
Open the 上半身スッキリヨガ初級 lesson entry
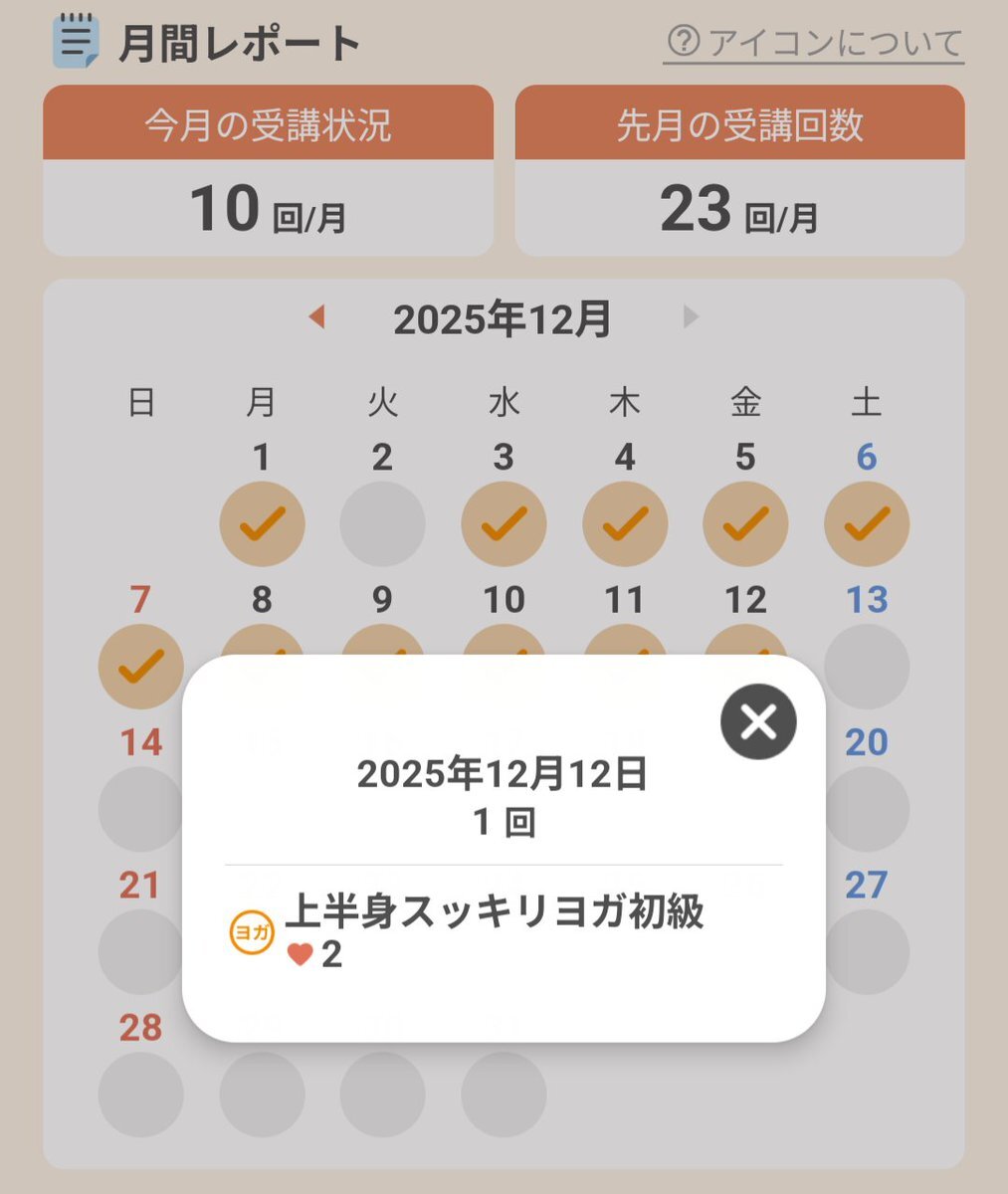tap(494, 912)
